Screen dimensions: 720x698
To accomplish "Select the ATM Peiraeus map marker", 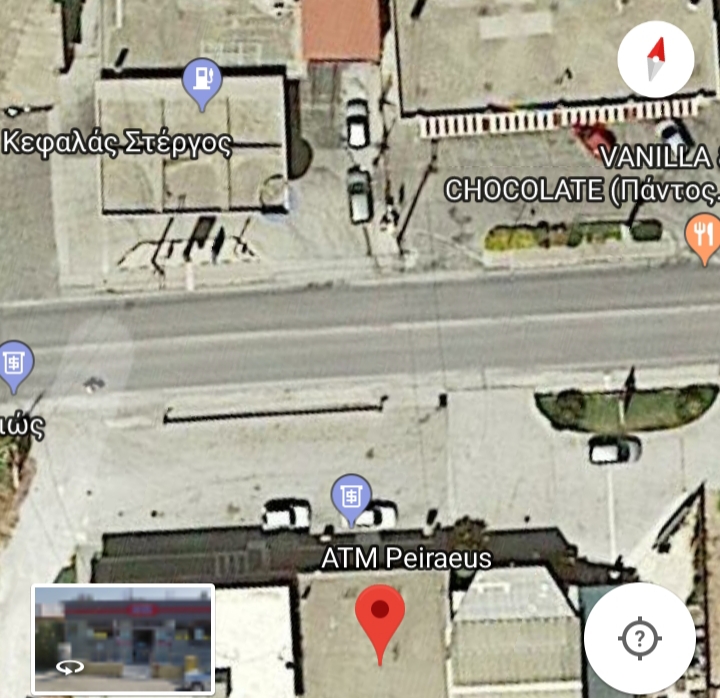I will tap(351, 497).
